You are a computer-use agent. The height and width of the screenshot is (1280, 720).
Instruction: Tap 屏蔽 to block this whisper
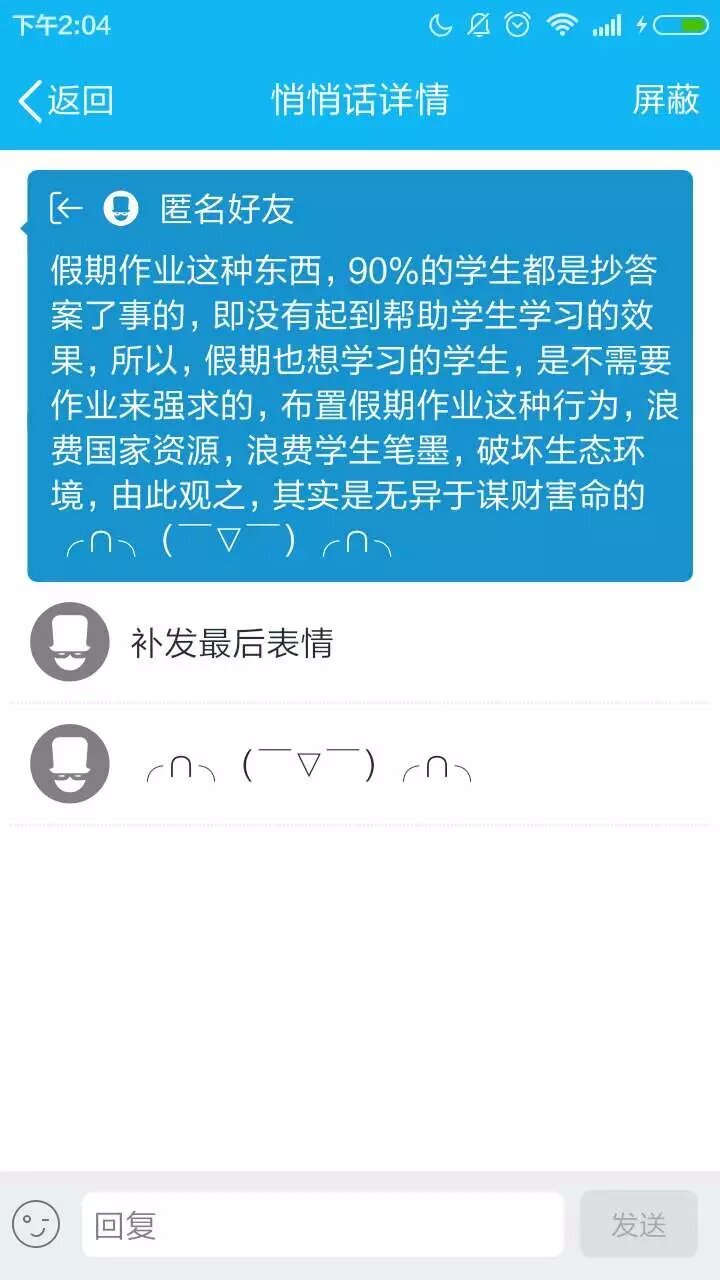[x=665, y=100]
